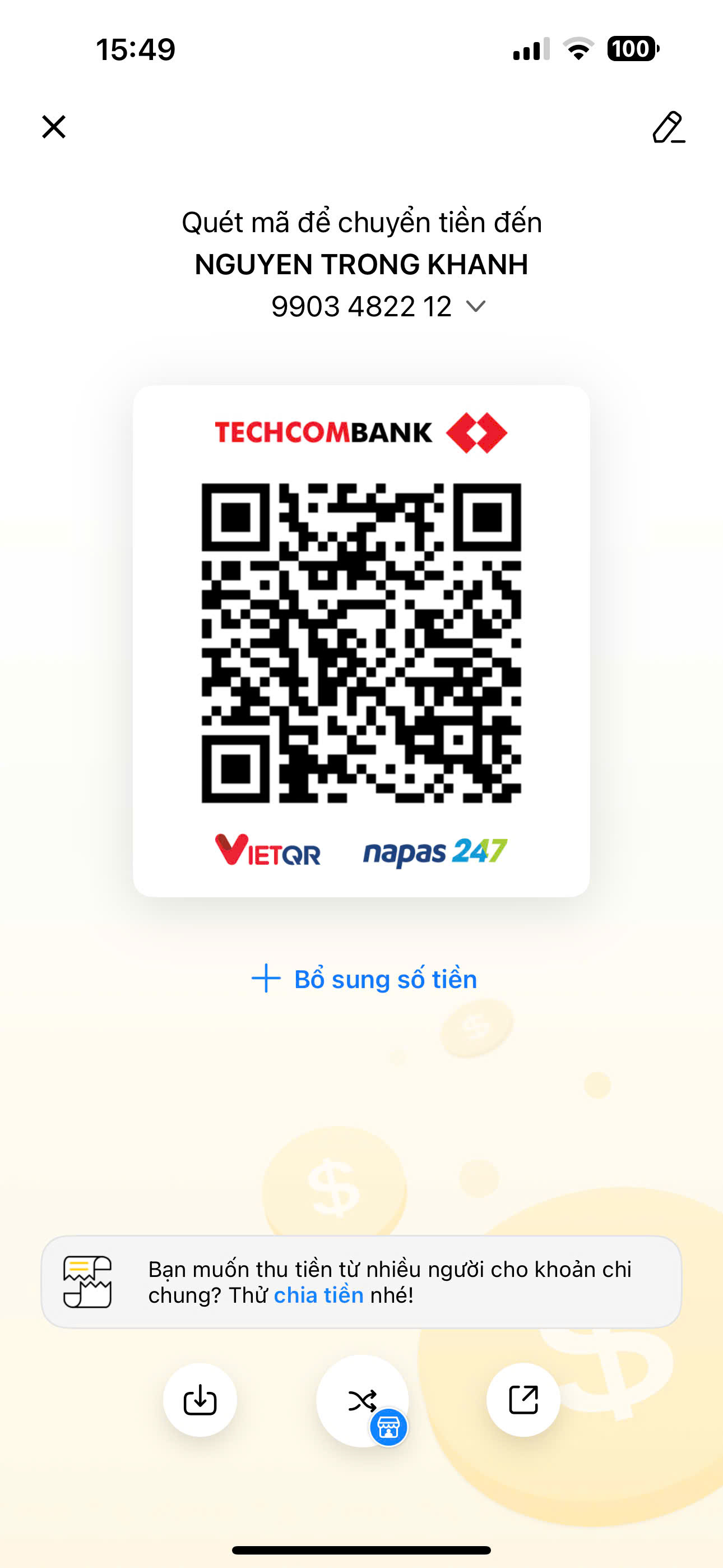Open the chia tiền link
The image size is (723, 1568).
[318, 1295]
